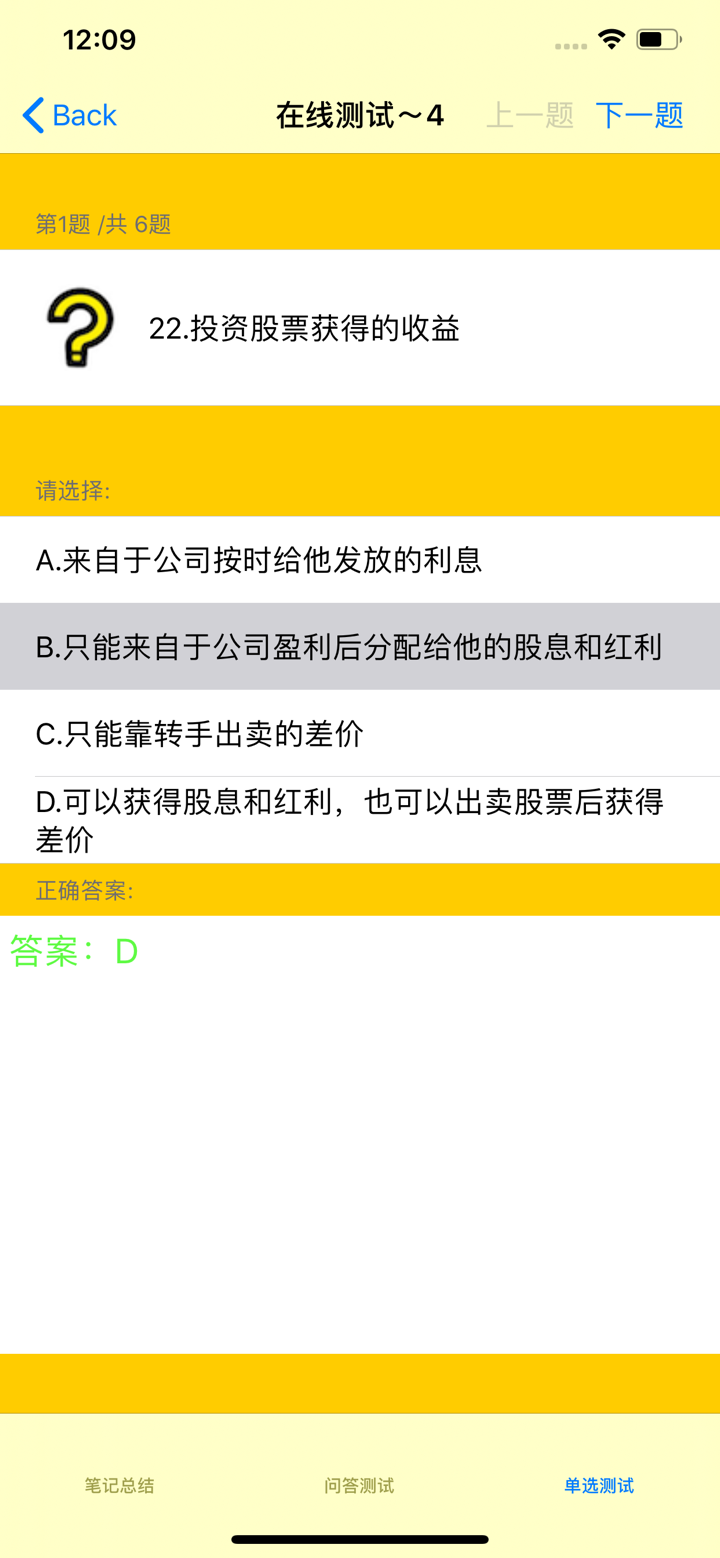Go to the next question via 下一题
Viewport: 720px width, 1558px height.
(x=638, y=115)
